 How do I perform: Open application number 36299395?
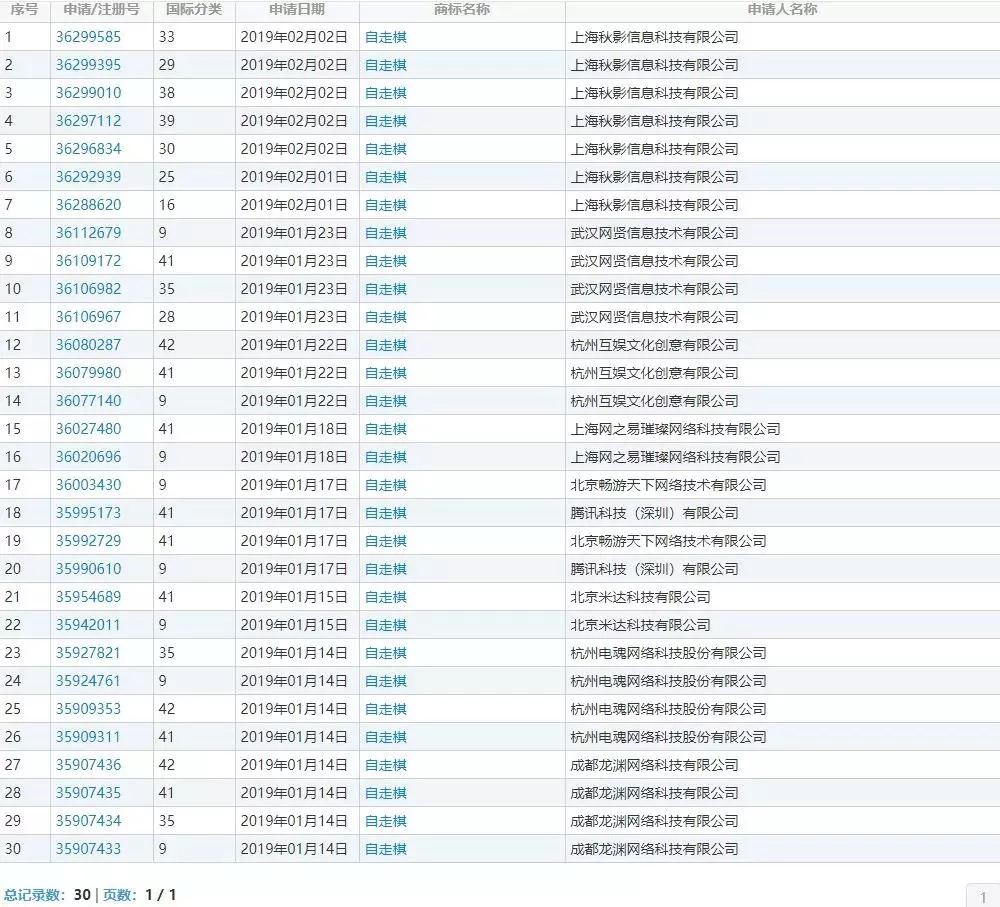(x=88, y=65)
